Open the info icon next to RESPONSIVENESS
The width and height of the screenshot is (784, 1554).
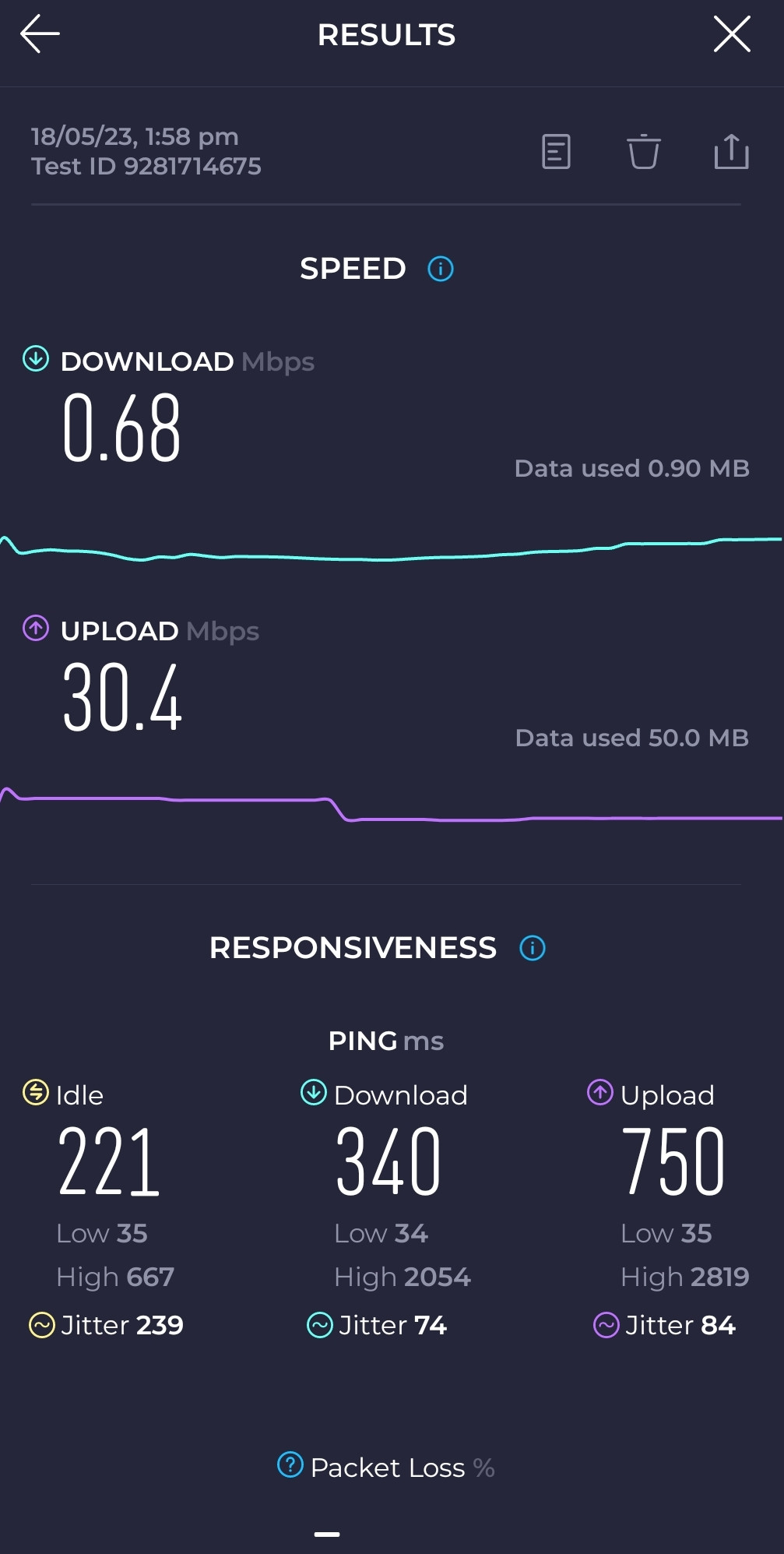pyautogui.click(x=533, y=948)
